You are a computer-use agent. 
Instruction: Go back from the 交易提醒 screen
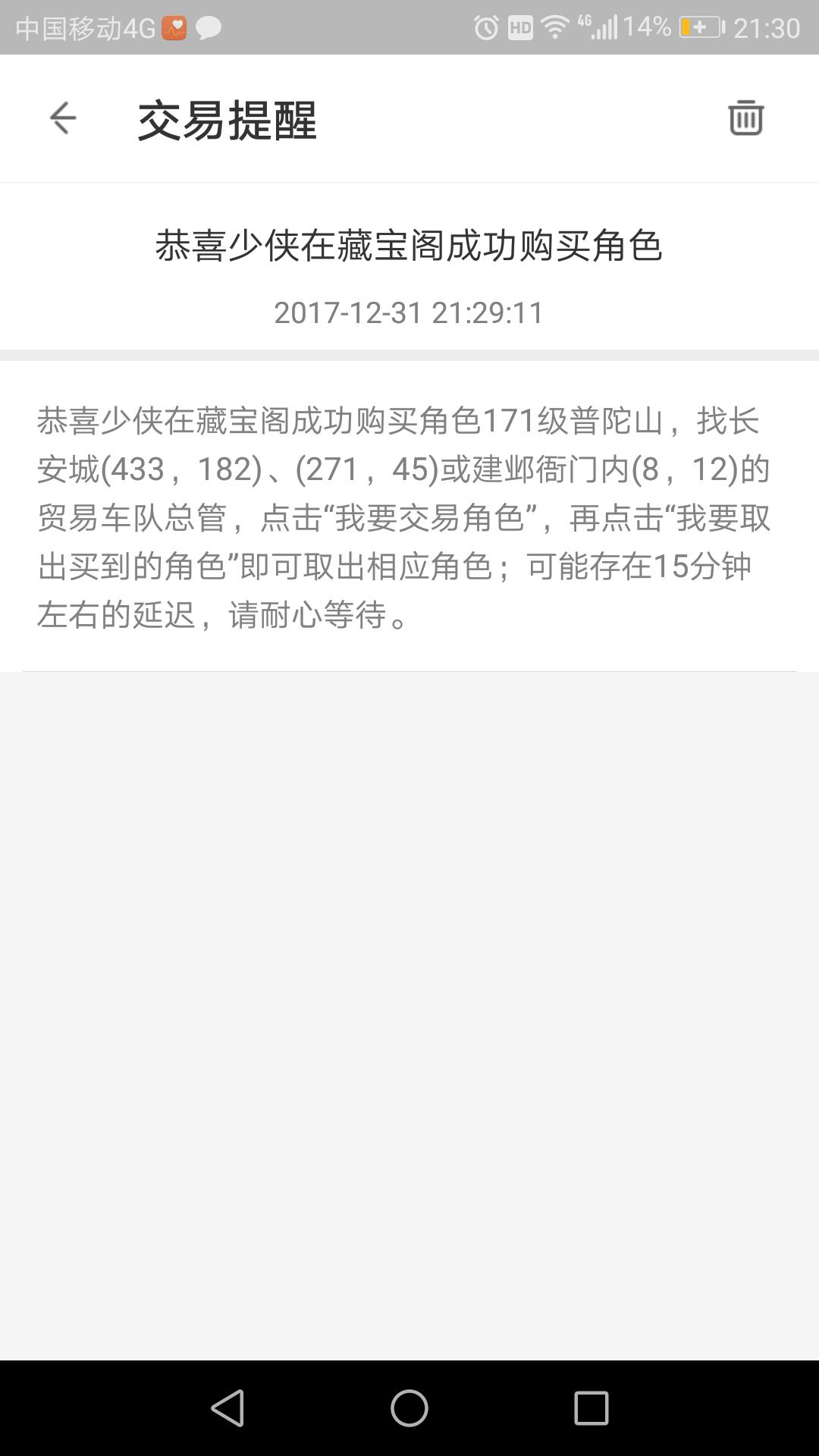pyautogui.click(x=63, y=118)
